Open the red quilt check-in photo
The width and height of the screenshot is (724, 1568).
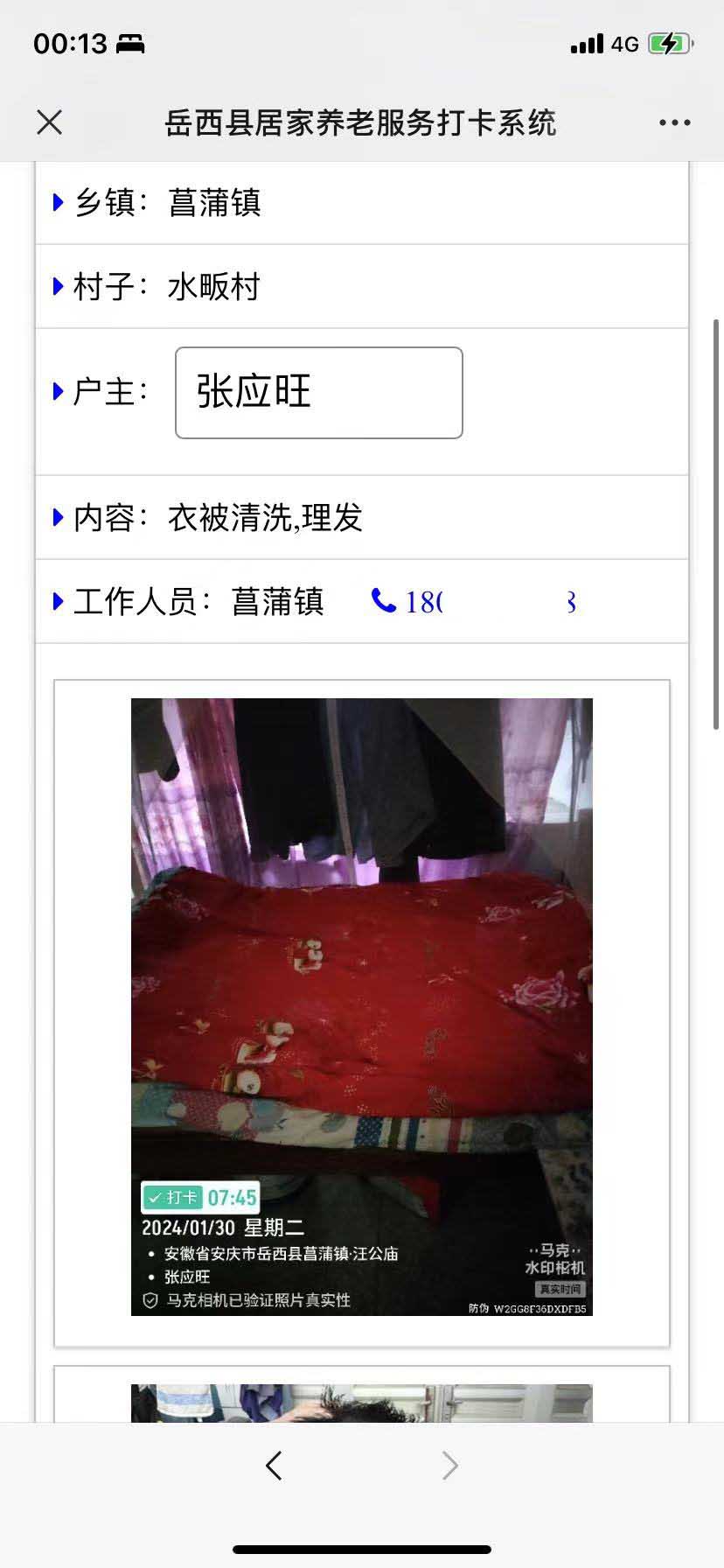tap(361, 1006)
